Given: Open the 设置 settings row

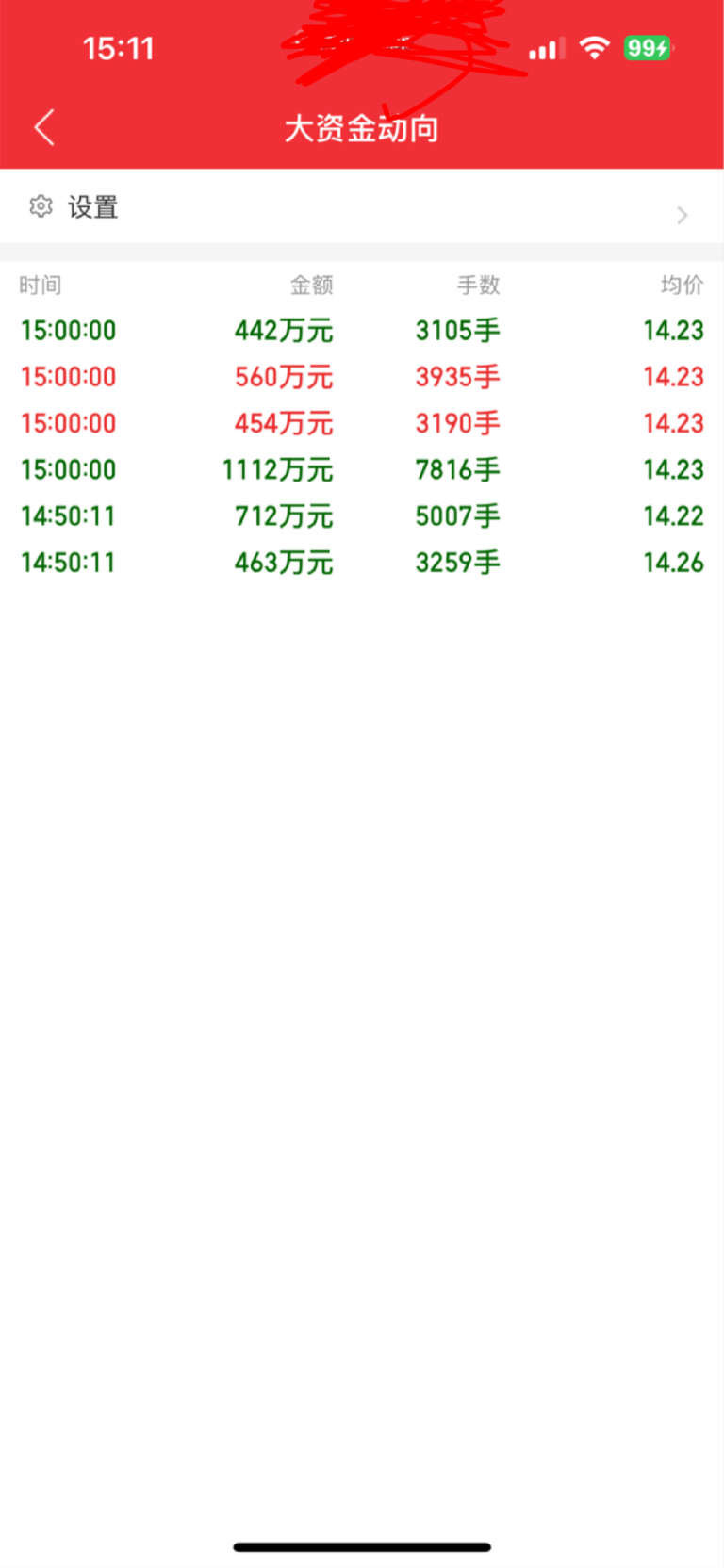Looking at the screenshot, I should [361, 208].
